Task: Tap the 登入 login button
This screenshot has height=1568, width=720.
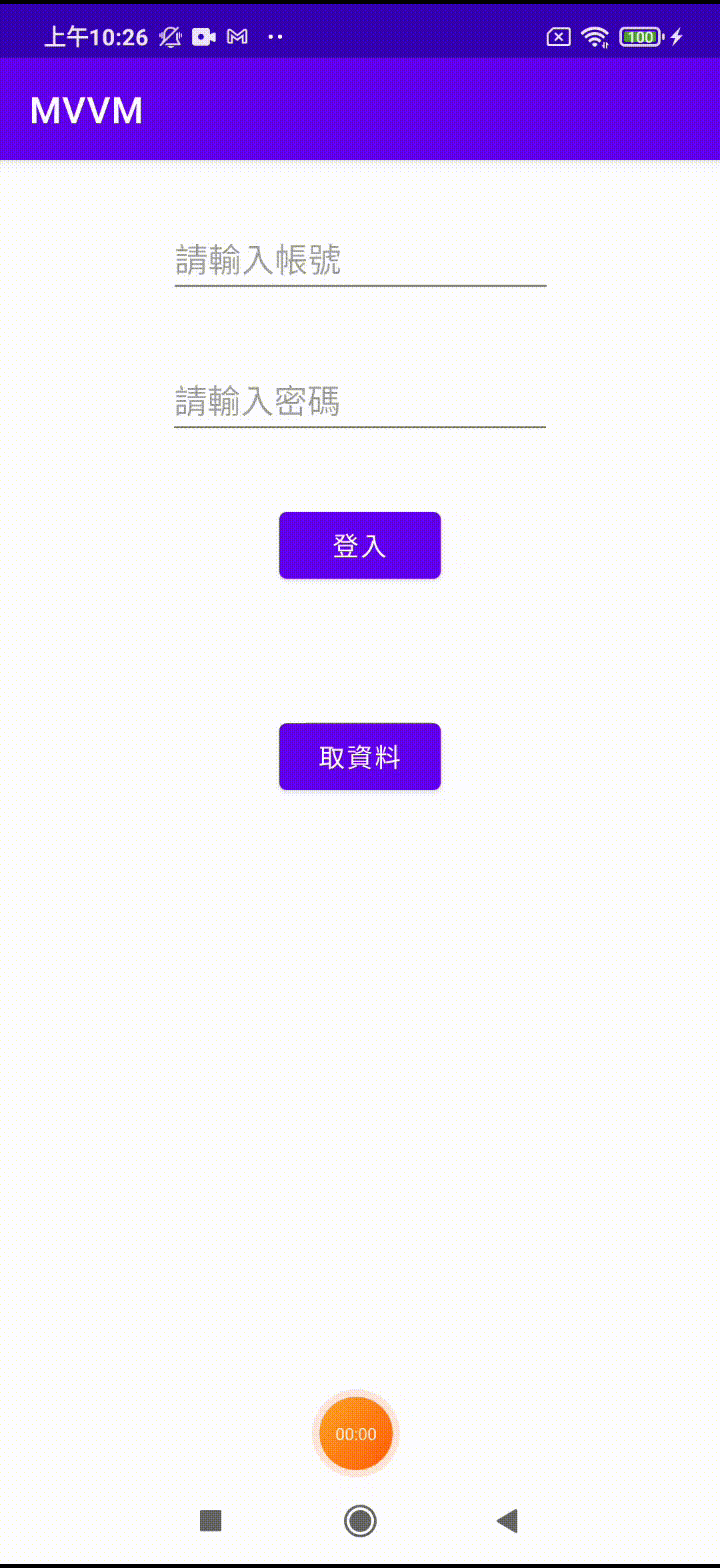Action: tap(360, 545)
